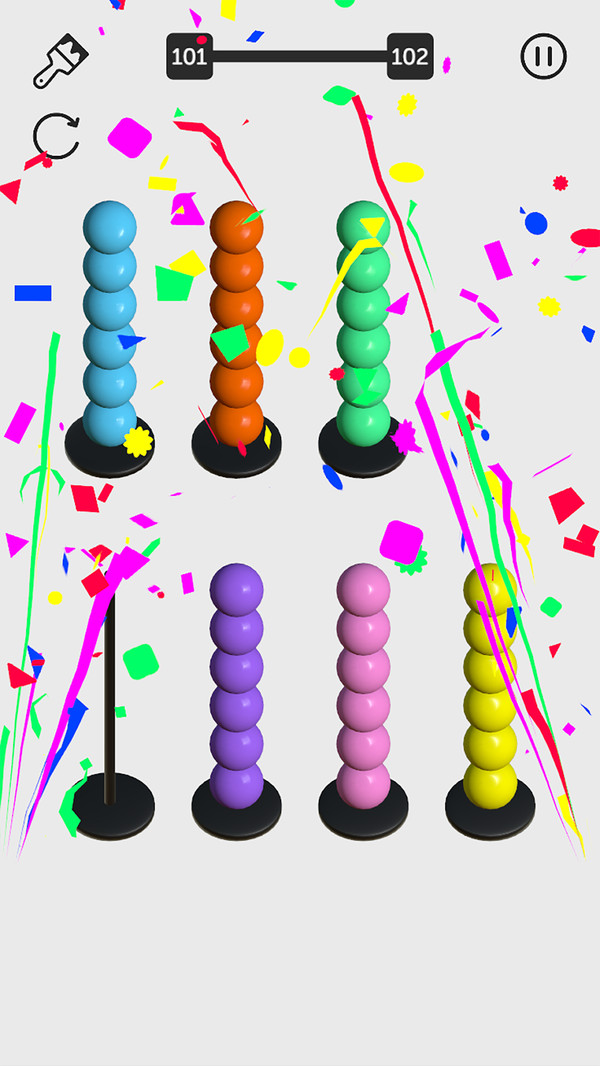This screenshot has width=600, height=1066.
Task: Restart the current level
Action: click(x=56, y=136)
